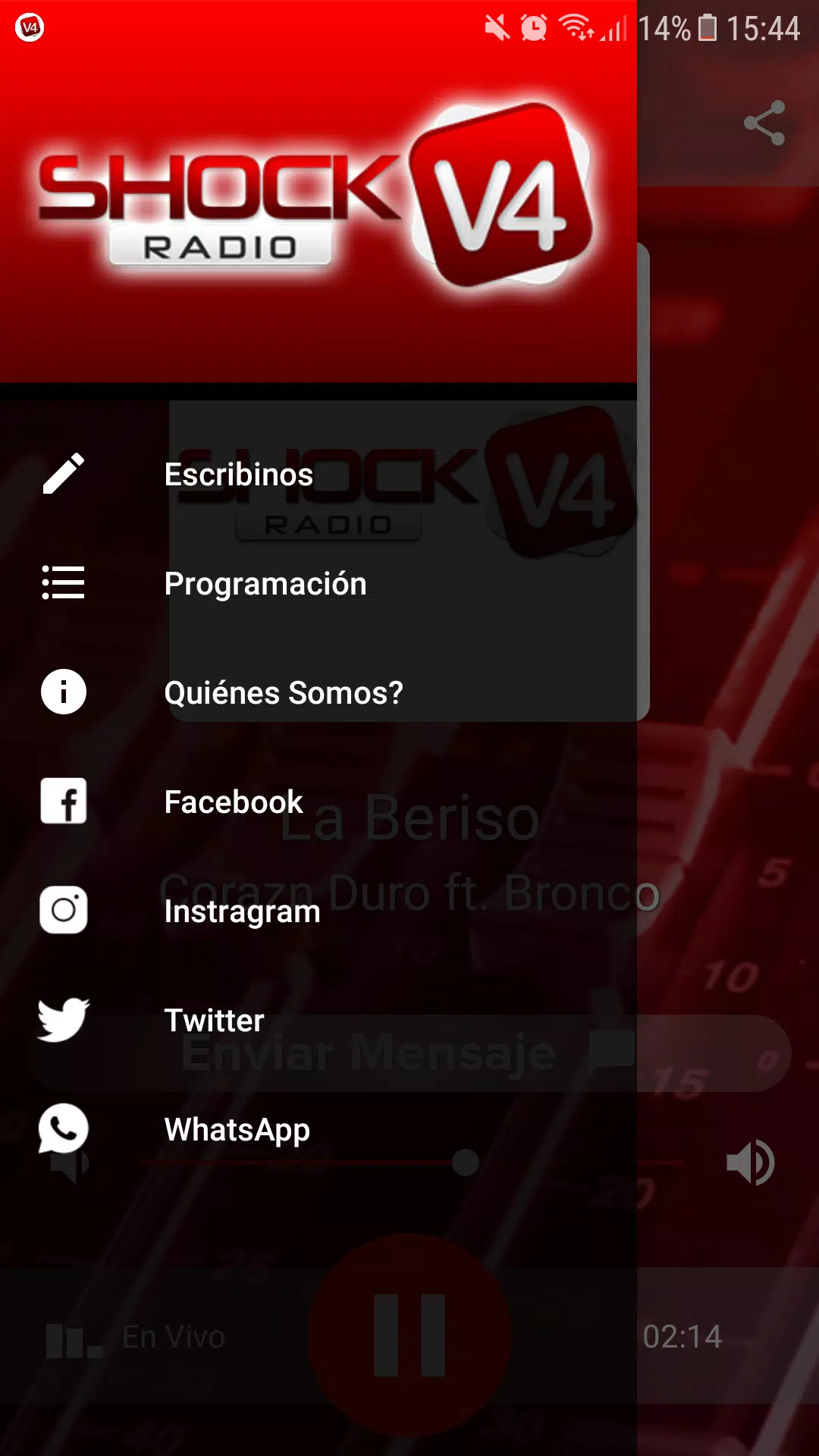819x1456 pixels.
Task: Contact the radio via WhatsApp
Action: coord(237,1130)
